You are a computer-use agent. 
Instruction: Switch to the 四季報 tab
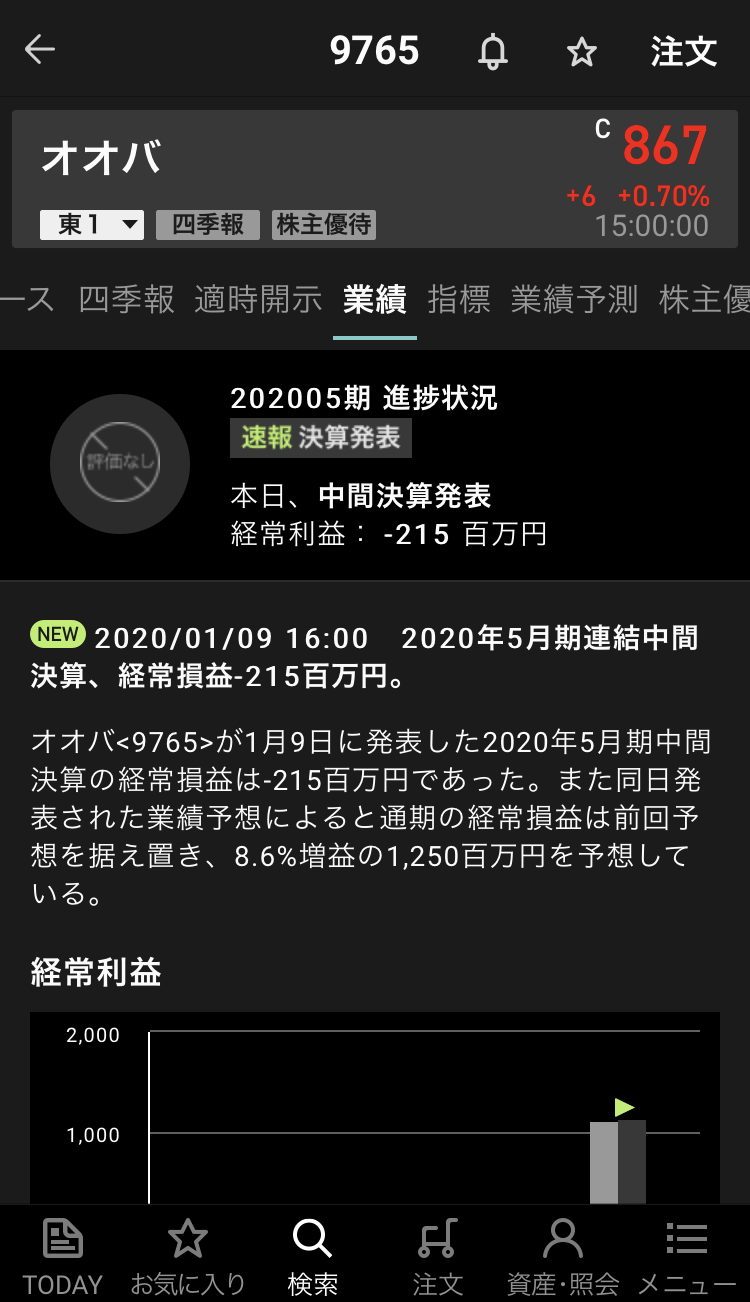pos(126,299)
